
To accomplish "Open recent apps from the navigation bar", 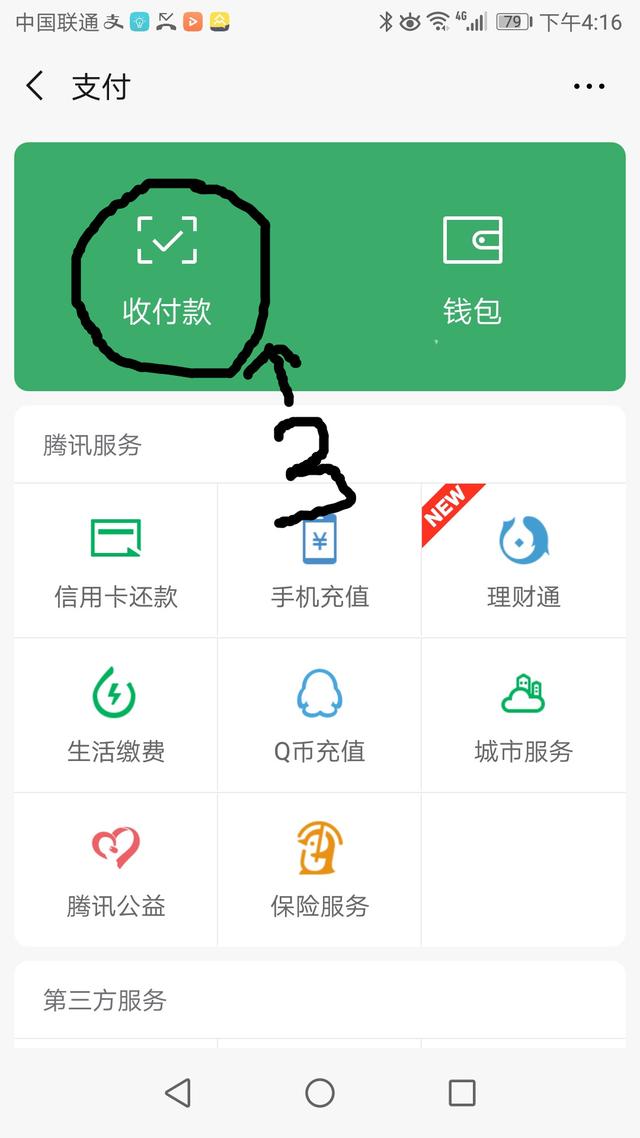I will pos(462,1092).
